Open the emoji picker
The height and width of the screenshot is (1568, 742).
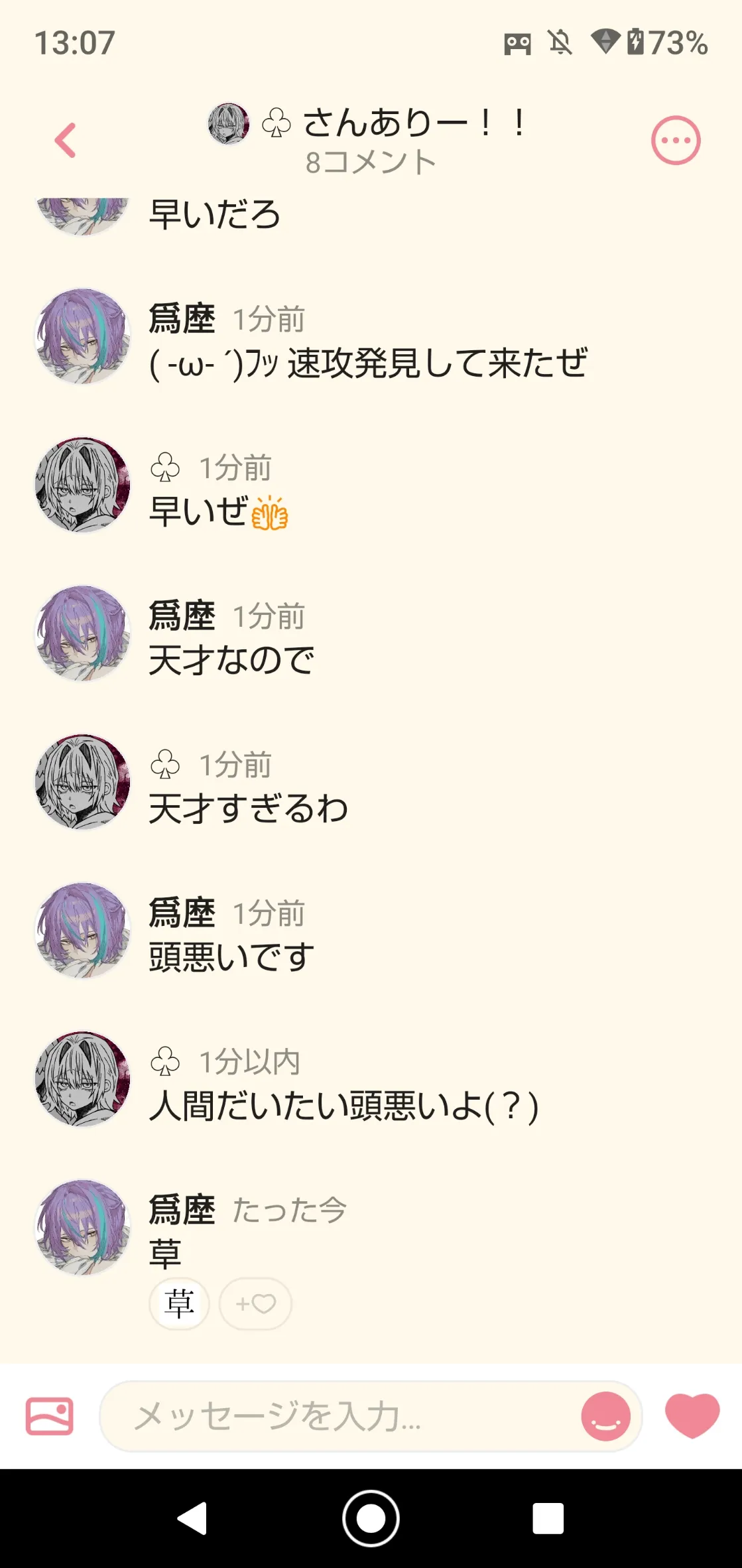[x=605, y=1416]
